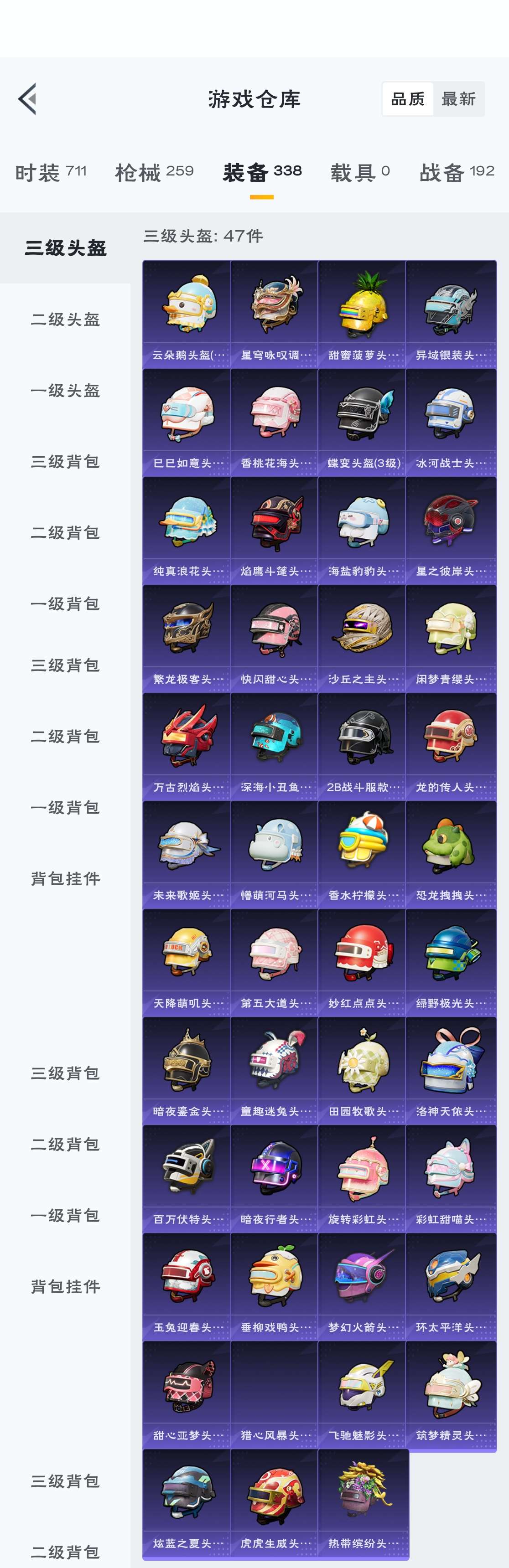509x1568 pixels.
Task: Open the 云朵鹅头盔 item
Action: coord(186,314)
